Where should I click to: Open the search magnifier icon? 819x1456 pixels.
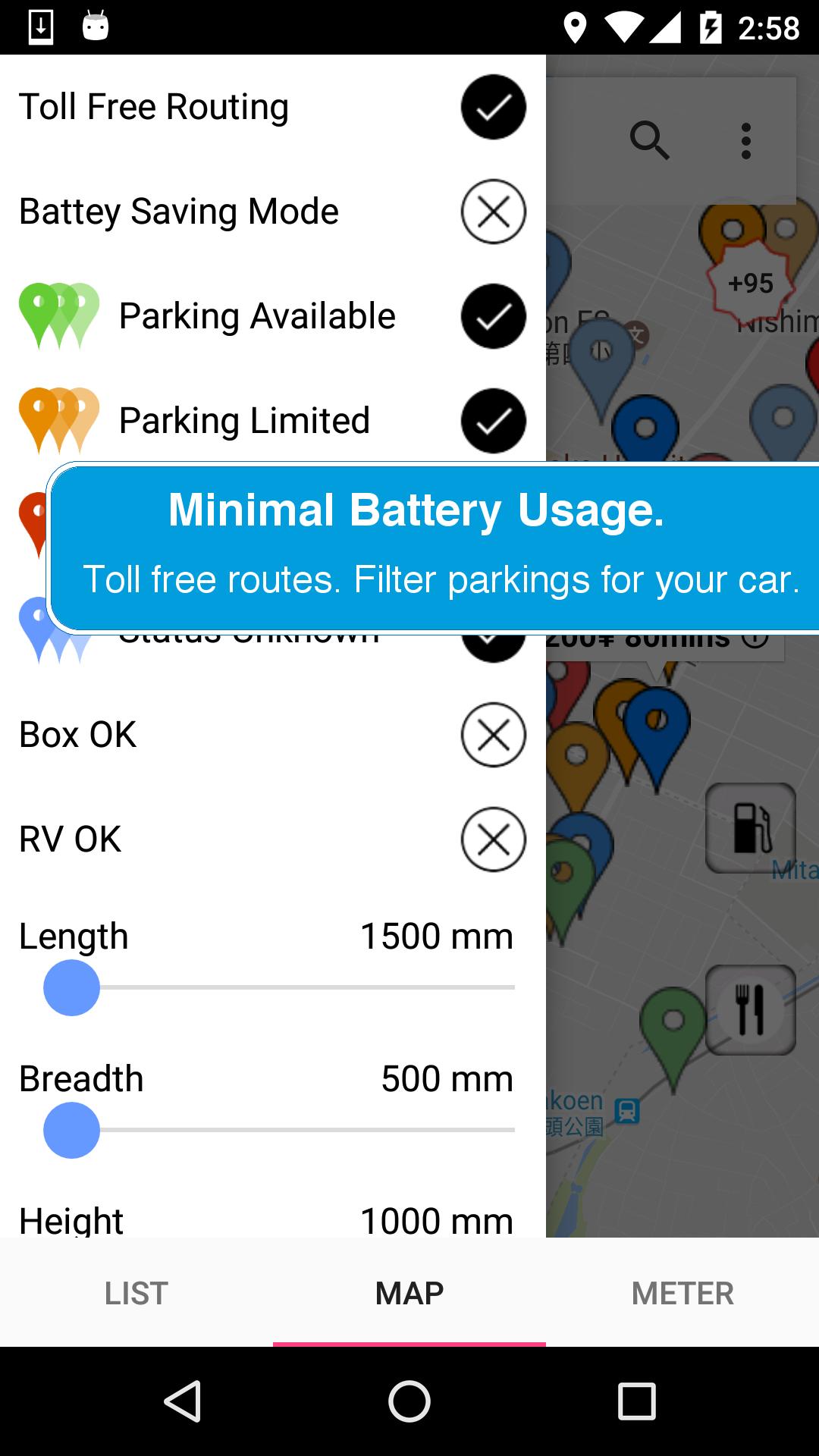coord(650,140)
